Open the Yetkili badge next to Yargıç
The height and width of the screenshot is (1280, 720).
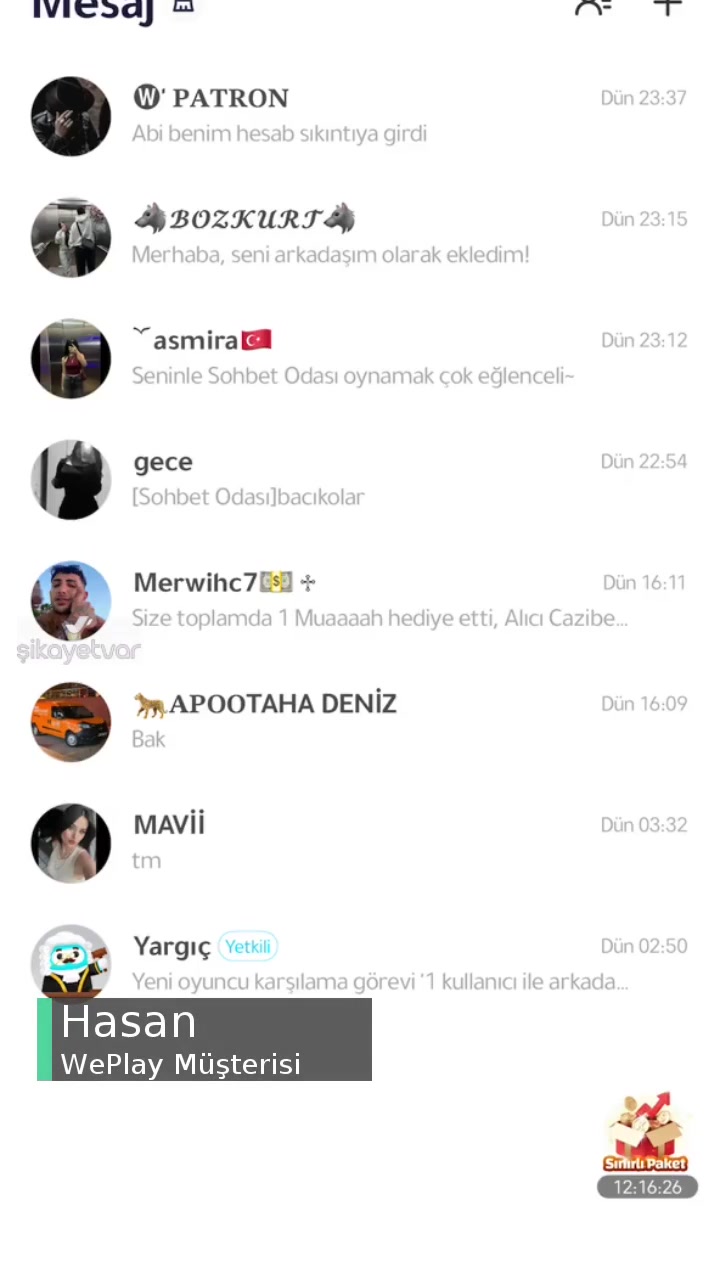click(247, 946)
